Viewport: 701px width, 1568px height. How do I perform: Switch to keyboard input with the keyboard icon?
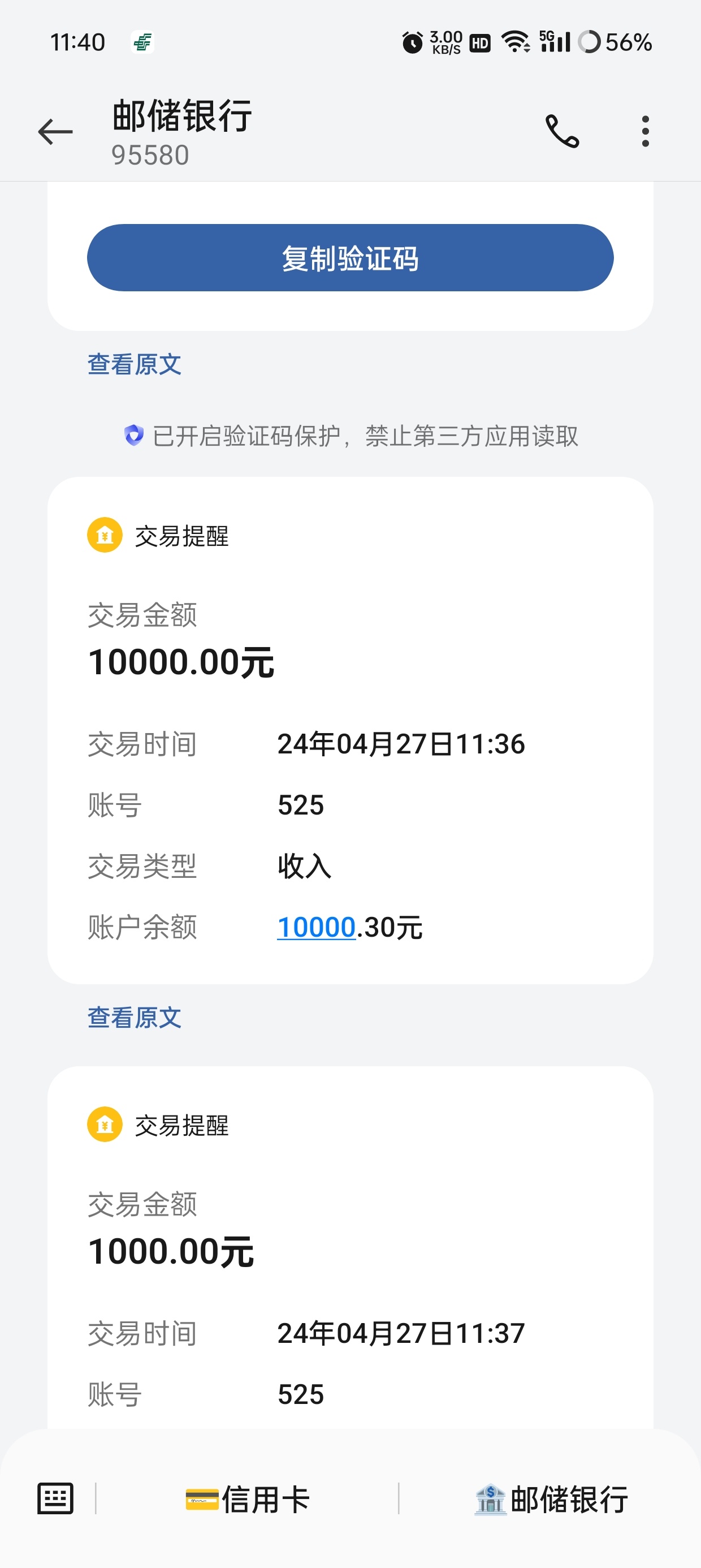(x=55, y=1498)
